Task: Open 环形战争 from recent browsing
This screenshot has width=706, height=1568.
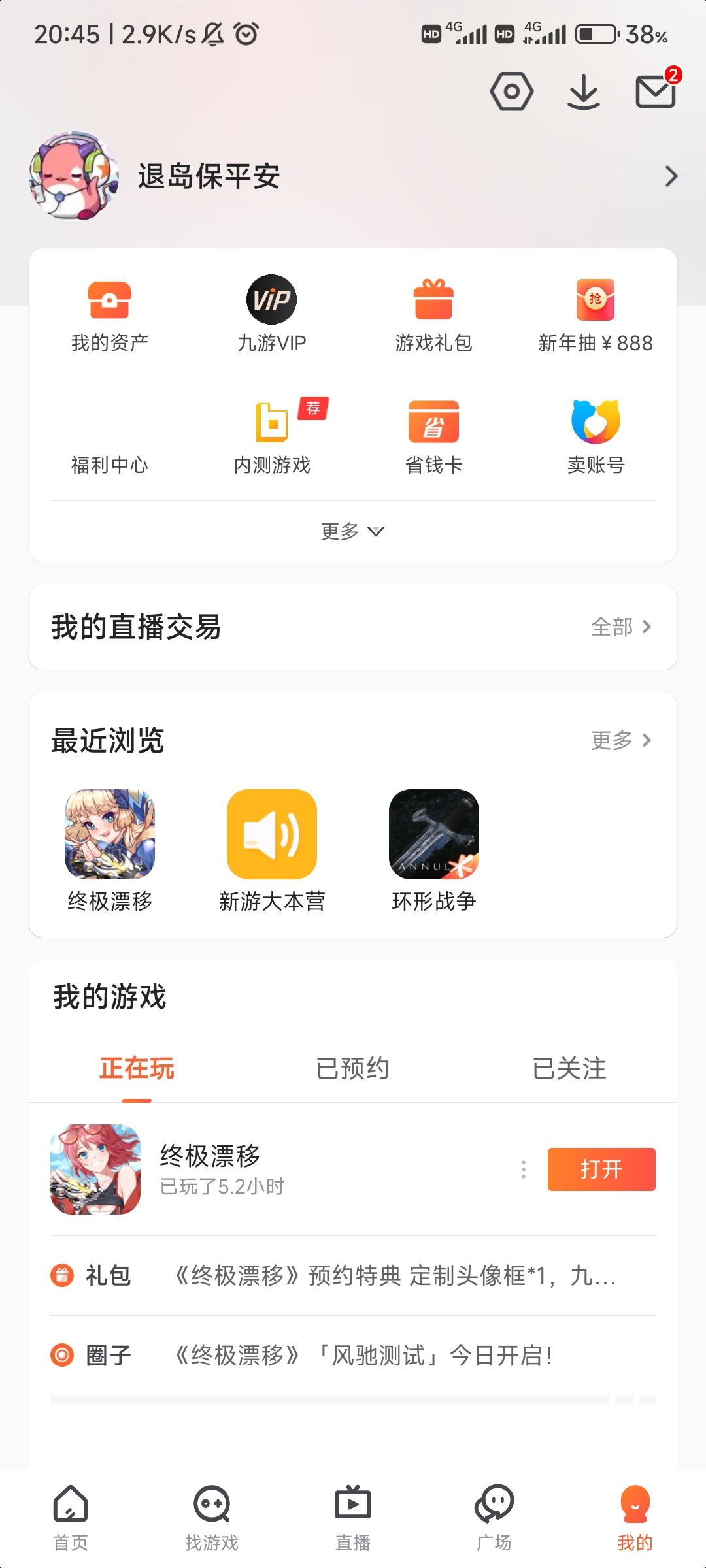Action: (433, 851)
